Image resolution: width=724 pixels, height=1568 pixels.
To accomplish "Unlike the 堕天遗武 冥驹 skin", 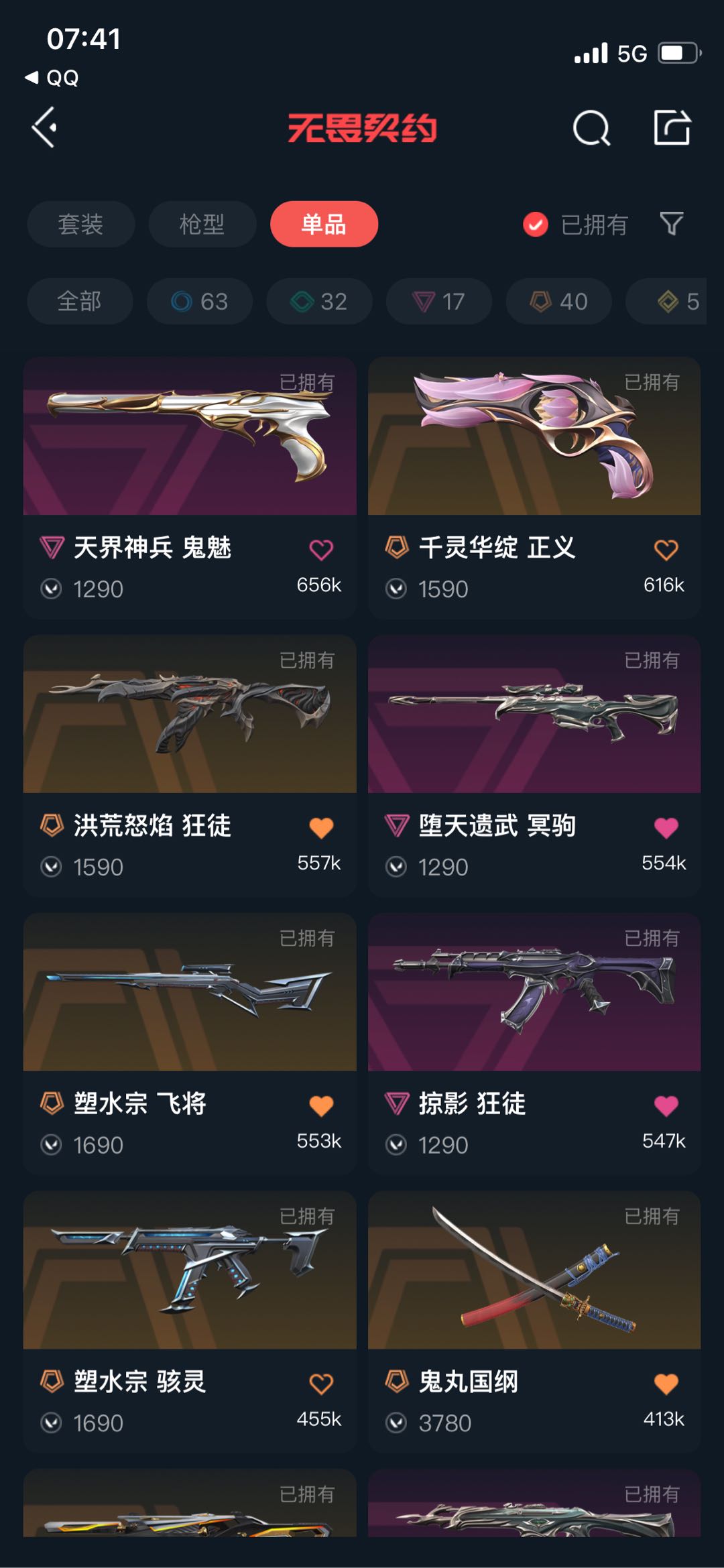I will [666, 828].
